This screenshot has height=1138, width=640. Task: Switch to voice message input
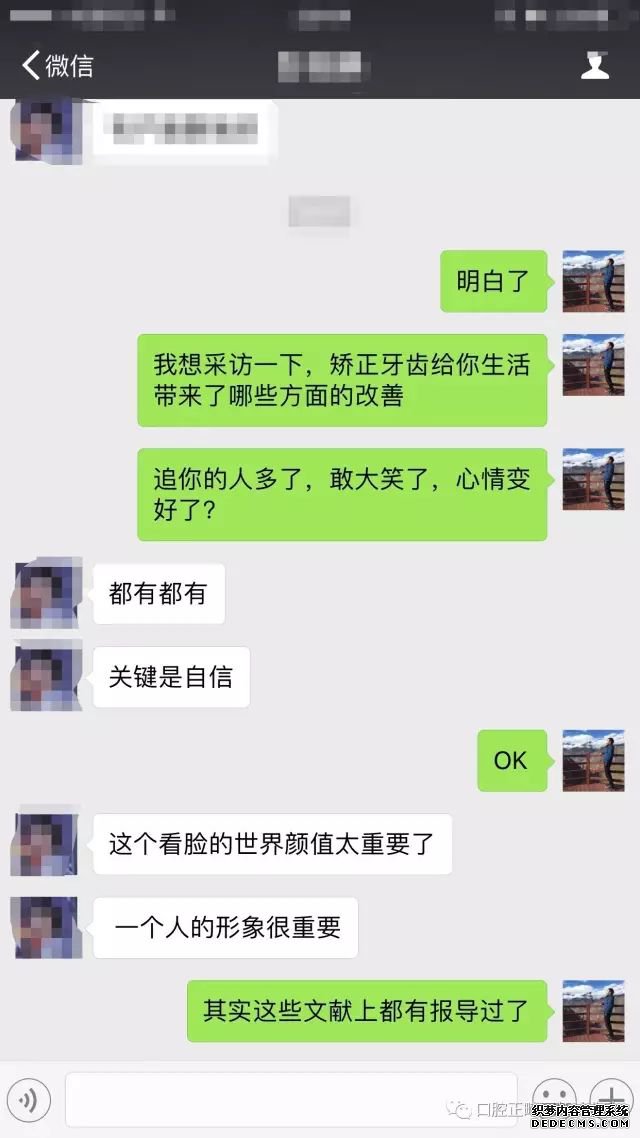point(28,1101)
